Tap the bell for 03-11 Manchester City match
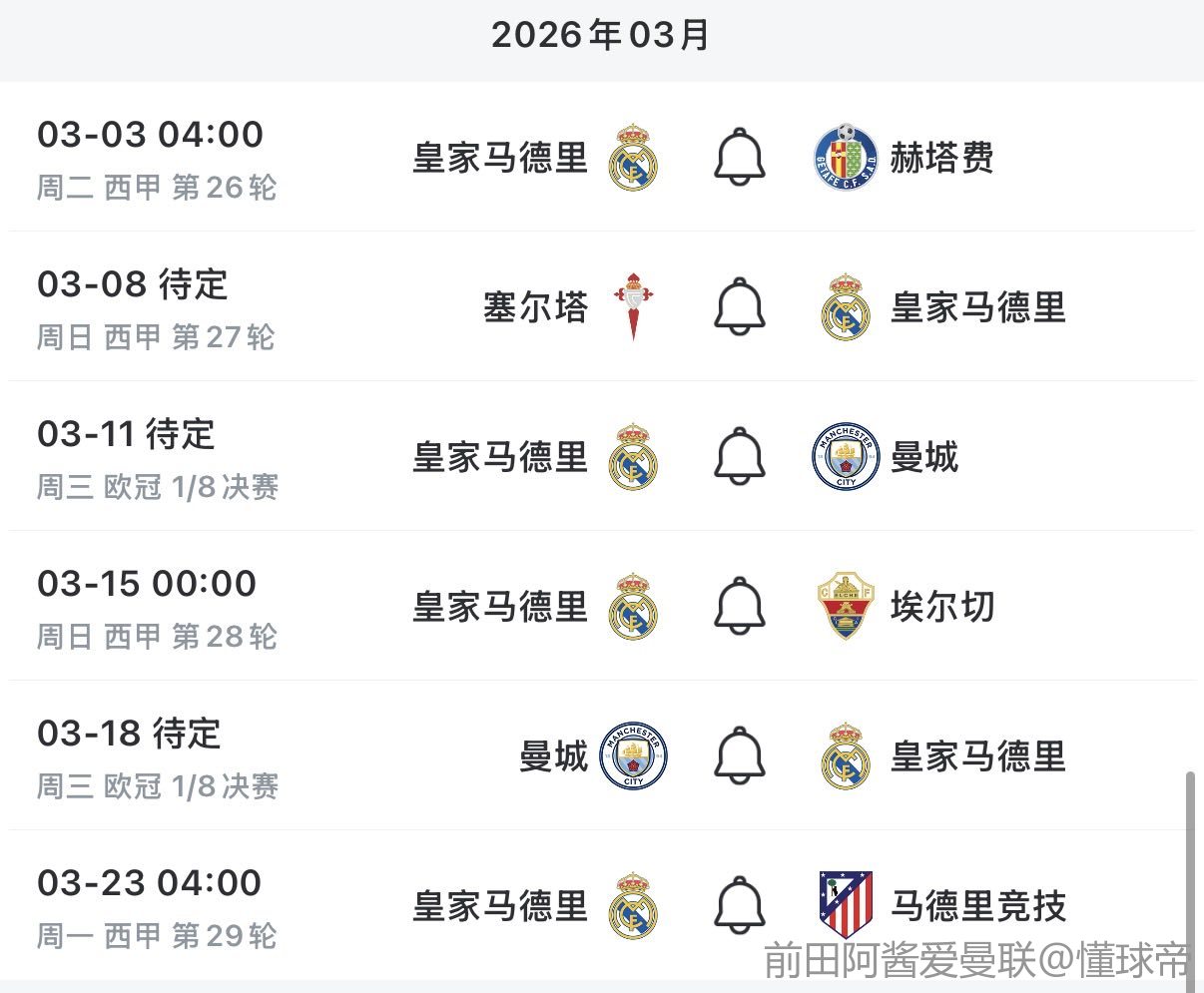Image resolution: width=1204 pixels, height=993 pixels. coord(740,456)
